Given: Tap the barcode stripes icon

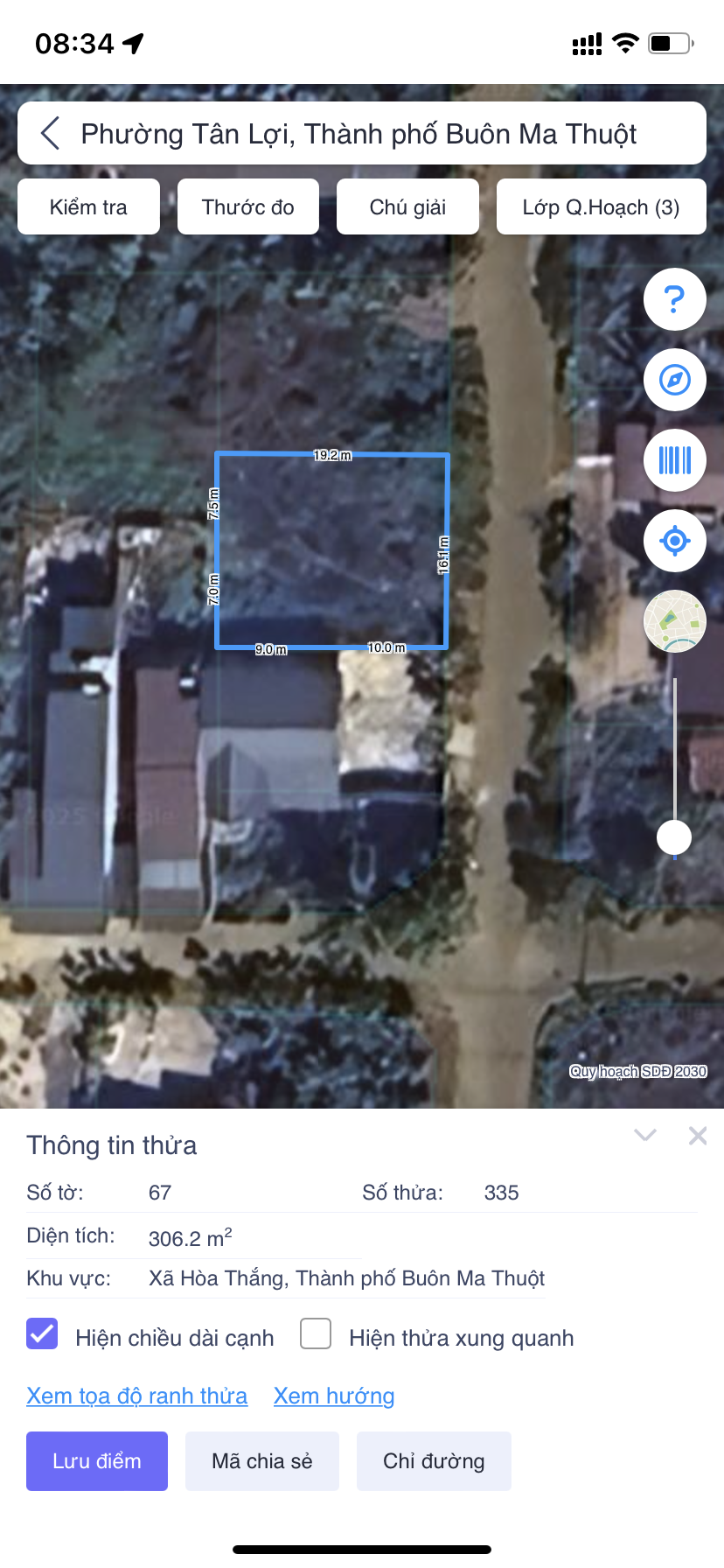Looking at the screenshot, I should 674,460.
